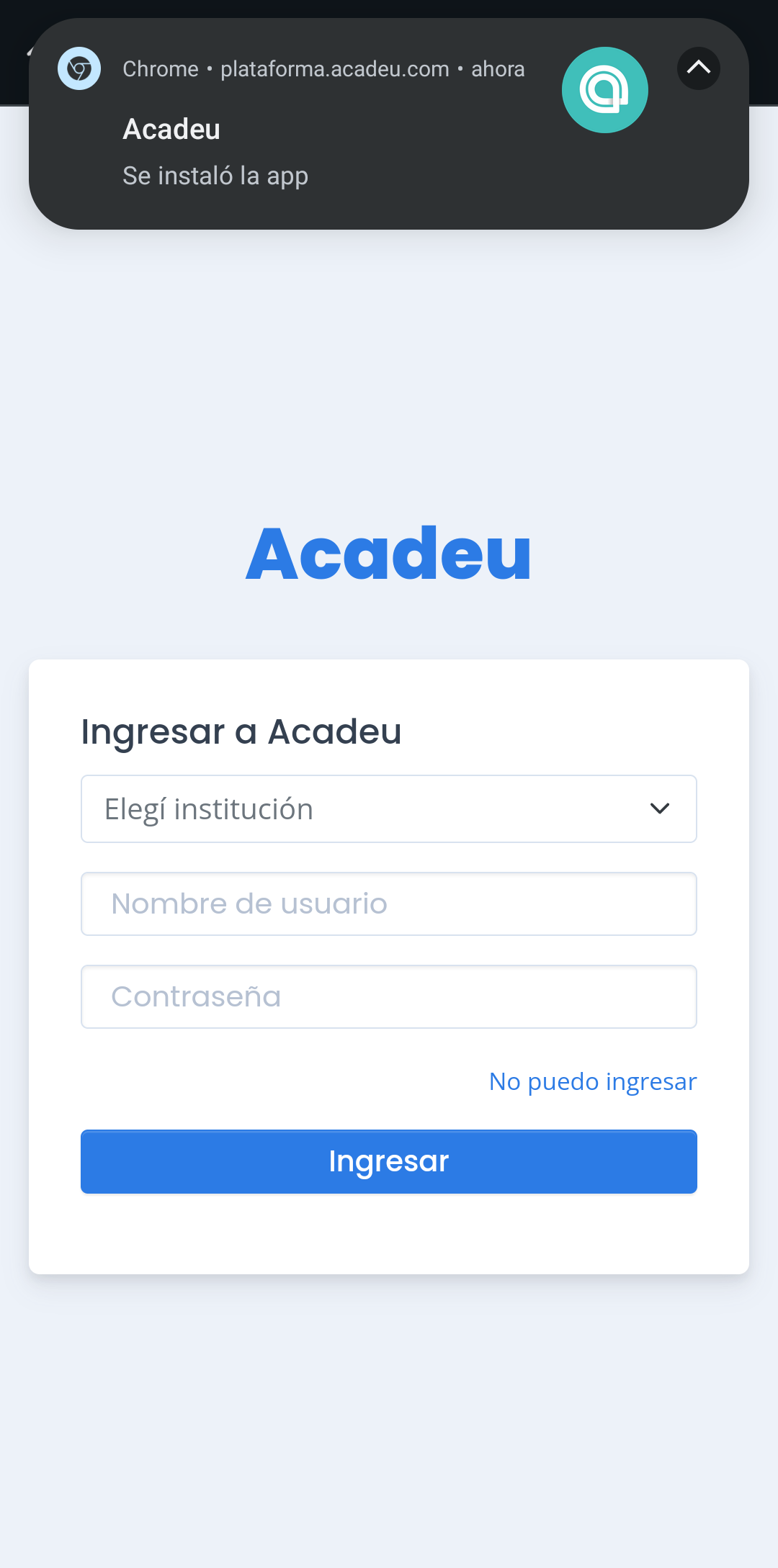Select the Contraseña password field
The width and height of the screenshot is (778, 1568).
pos(389,996)
